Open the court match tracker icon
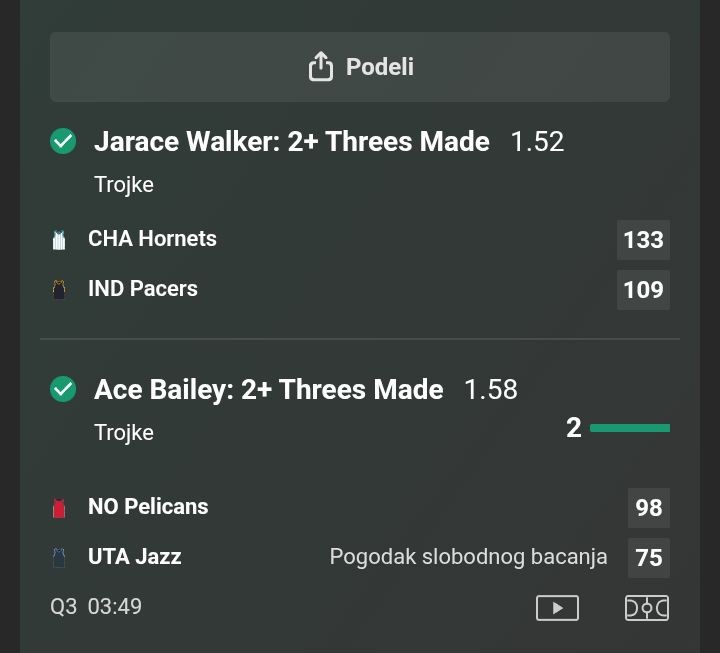 (x=647, y=607)
